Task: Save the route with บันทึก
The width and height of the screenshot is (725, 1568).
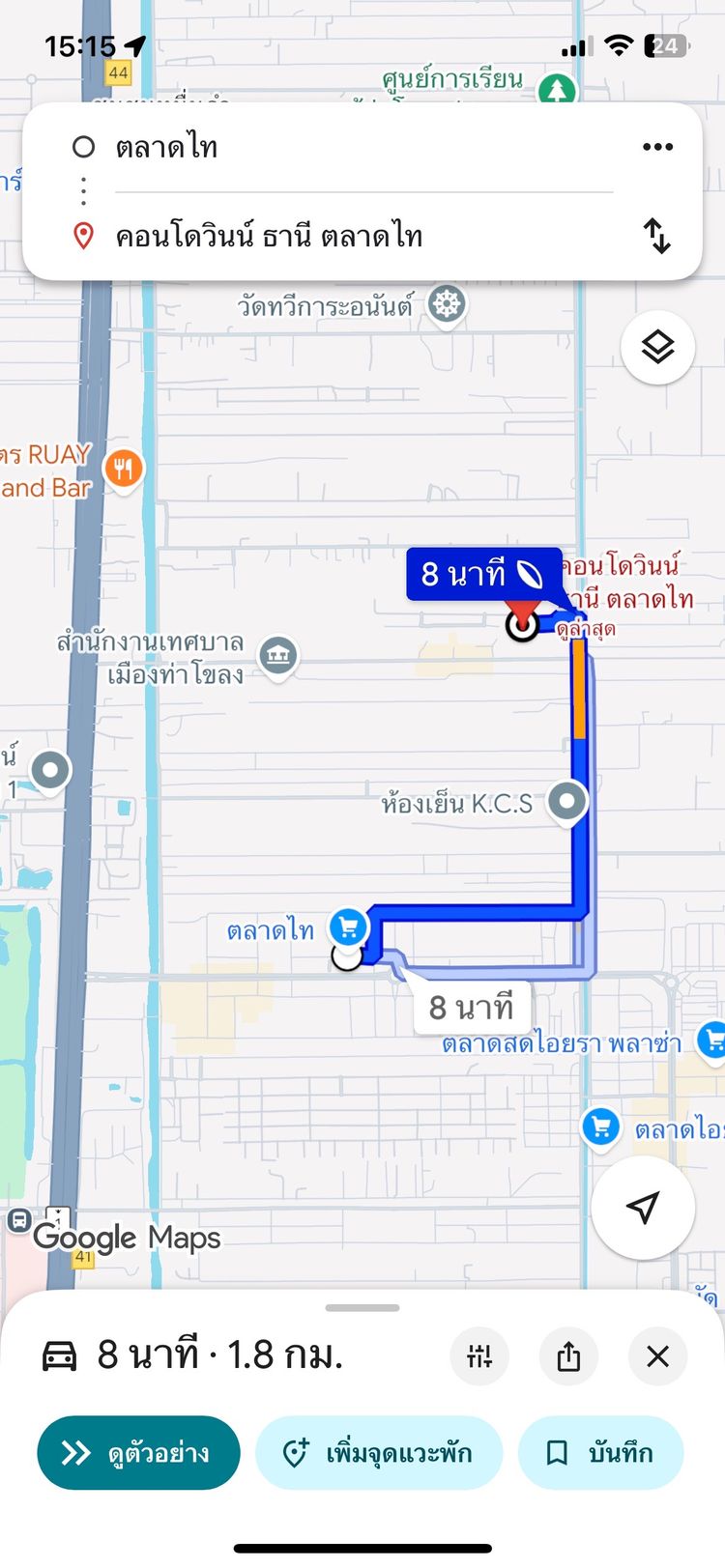Action: [x=601, y=1452]
